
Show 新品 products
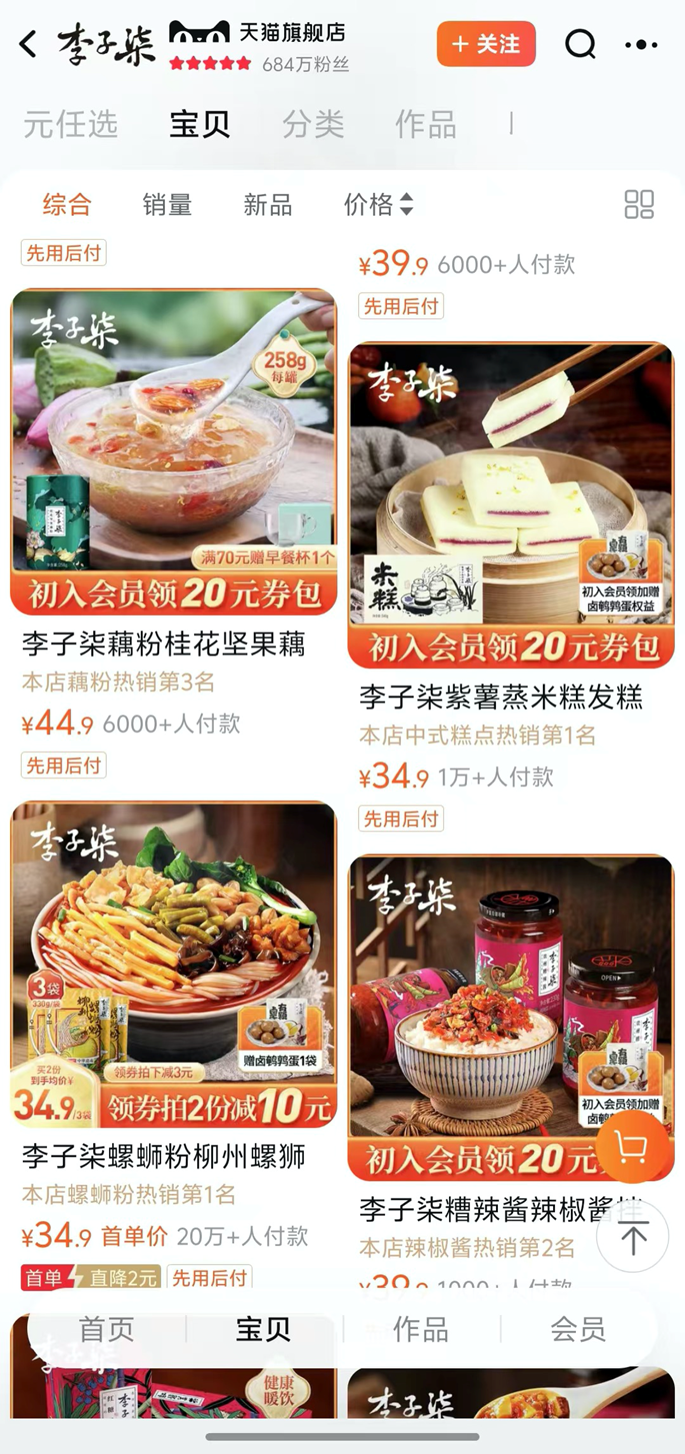[x=268, y=205]
